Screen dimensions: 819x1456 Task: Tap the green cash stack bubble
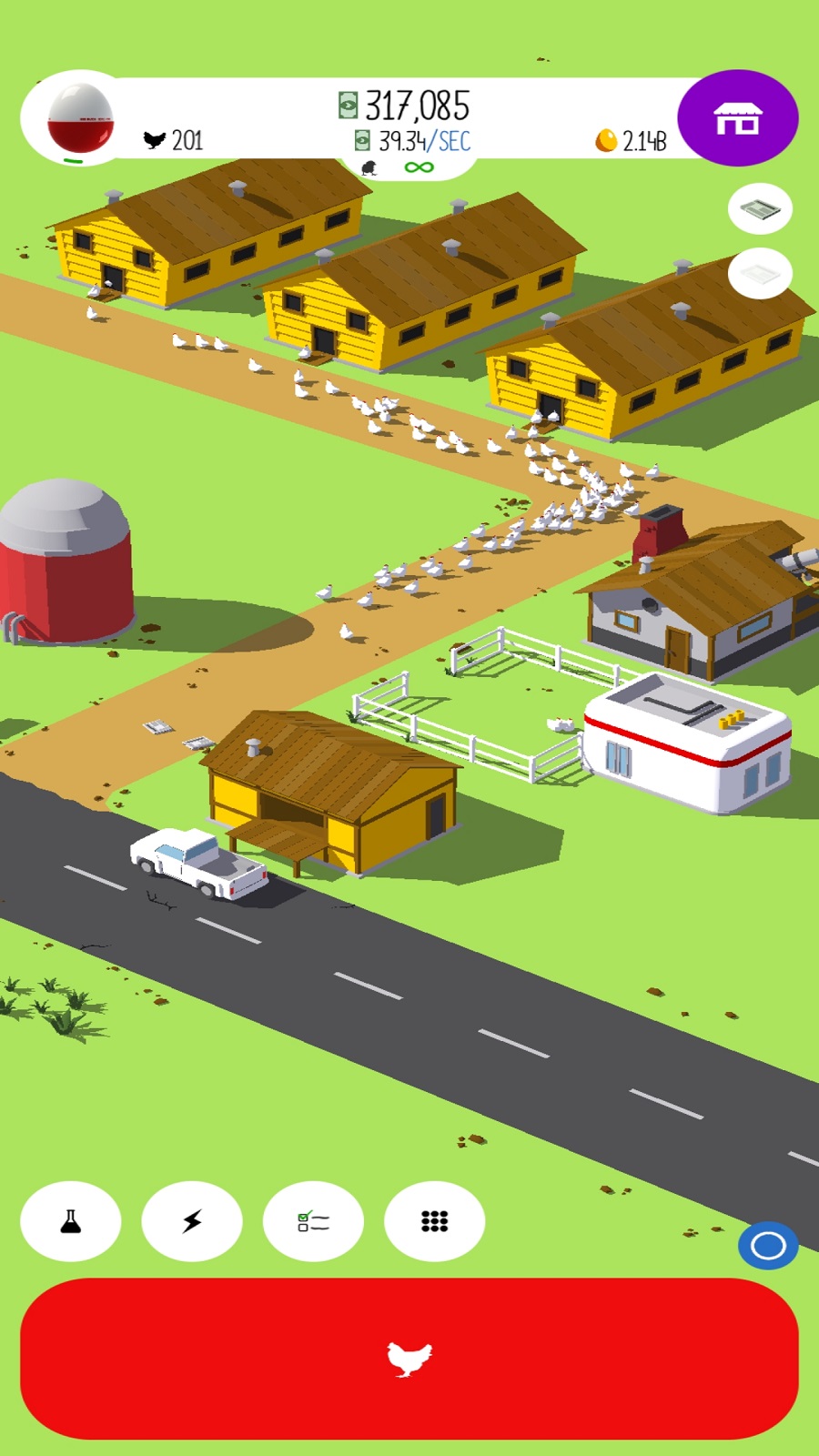point(760,209)
